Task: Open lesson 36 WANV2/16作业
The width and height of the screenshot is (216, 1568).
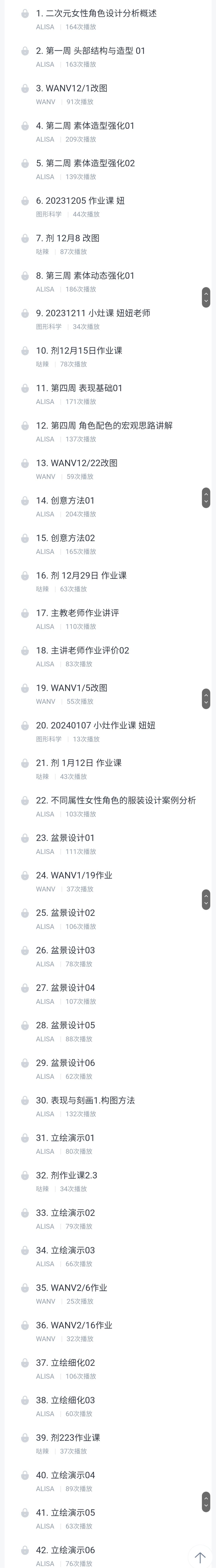Action: click(x=74, y=1325)
